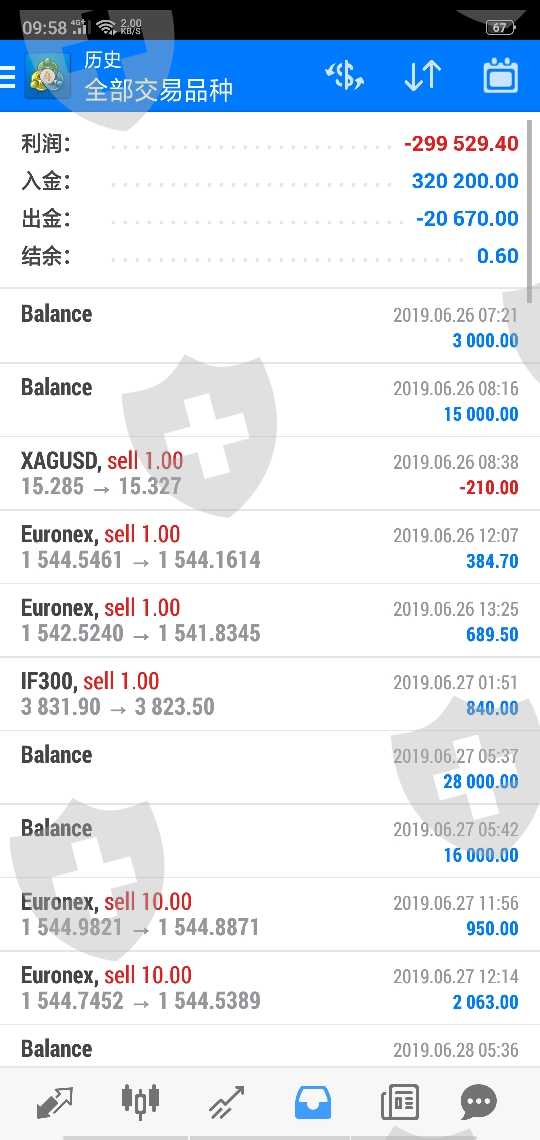Open the Euronex trade with 2 063.00 profit

coord(270,989)
